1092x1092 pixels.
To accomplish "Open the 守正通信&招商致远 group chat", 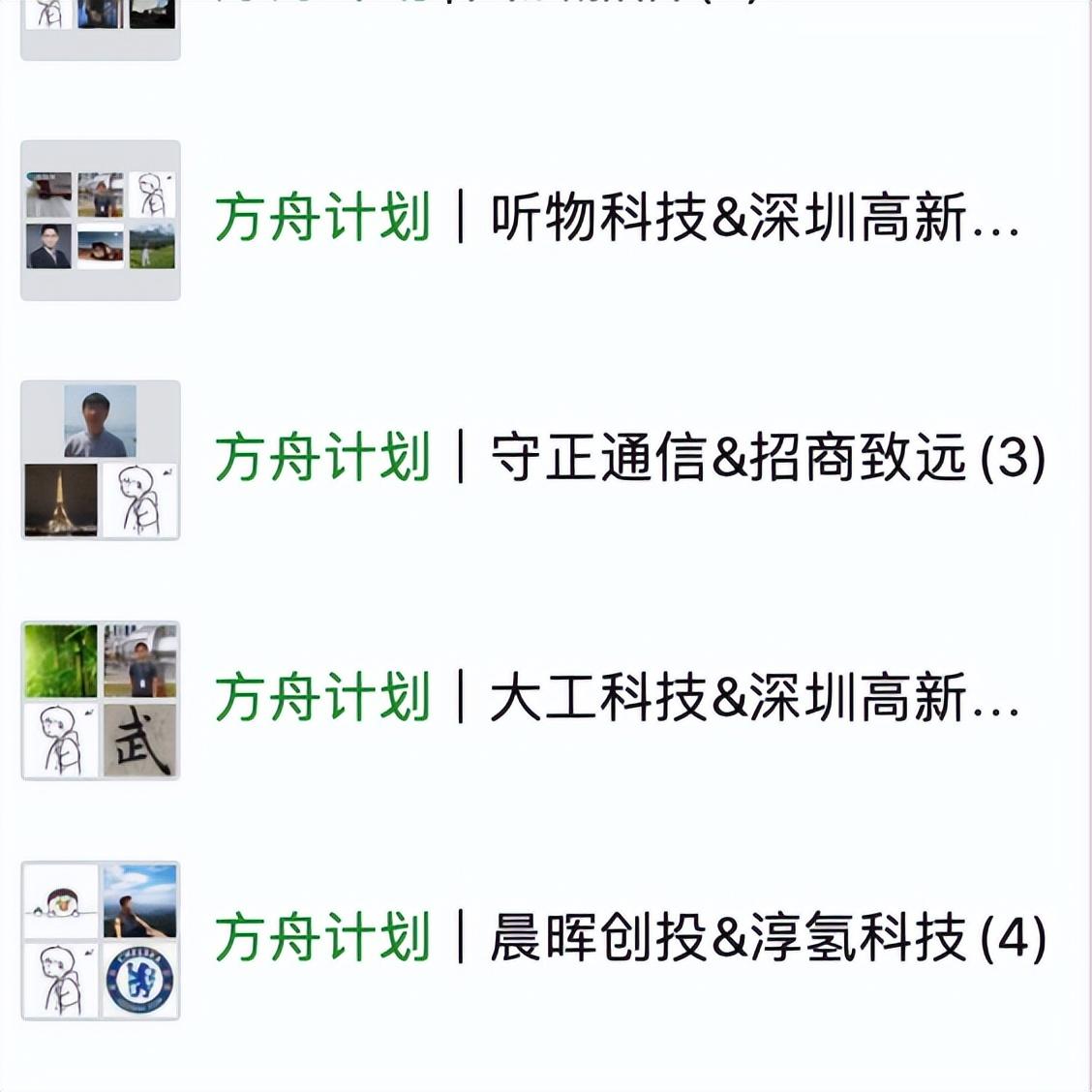I will [629, 459].
